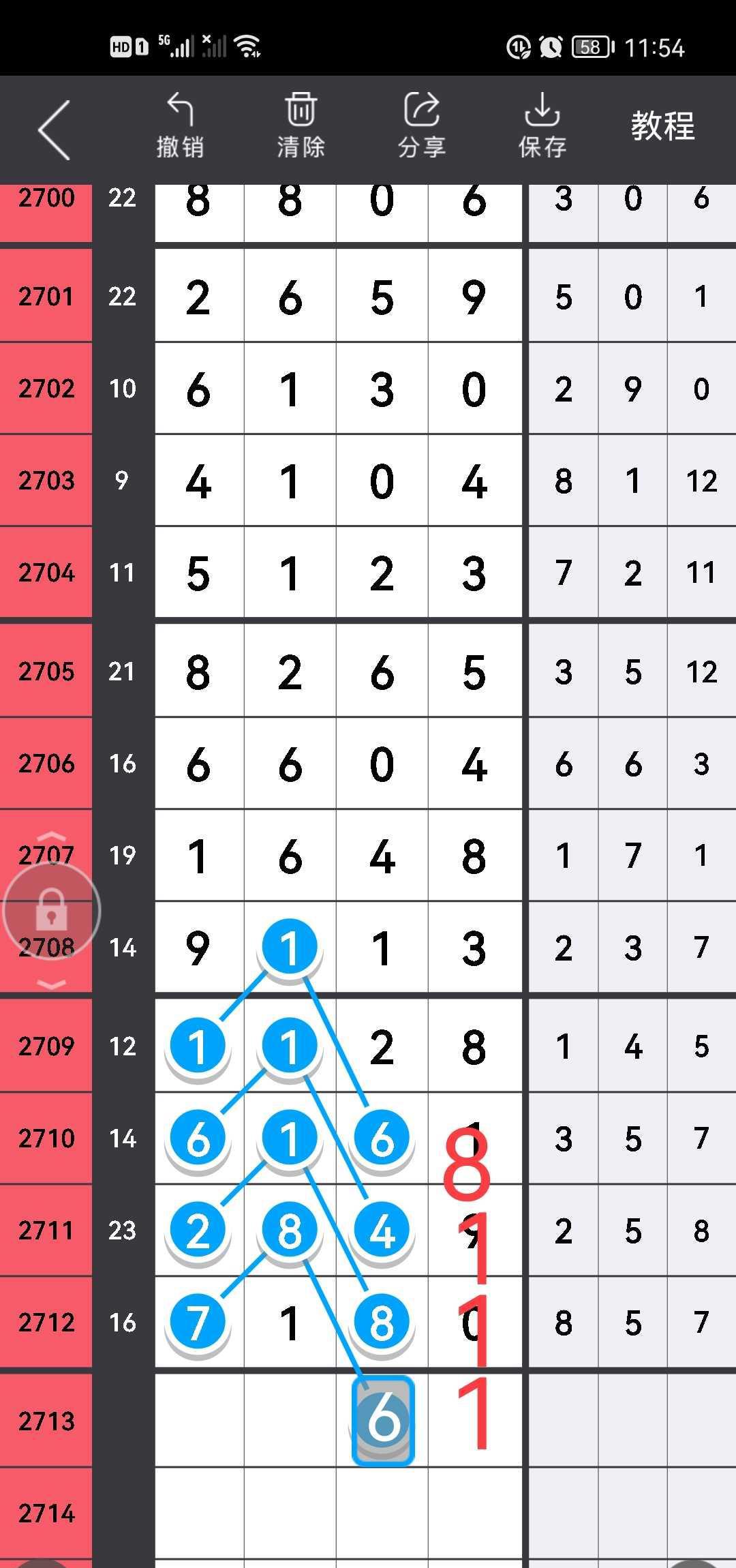Clear all marks with 清除
736x1568 pixels.
point(301,127)
